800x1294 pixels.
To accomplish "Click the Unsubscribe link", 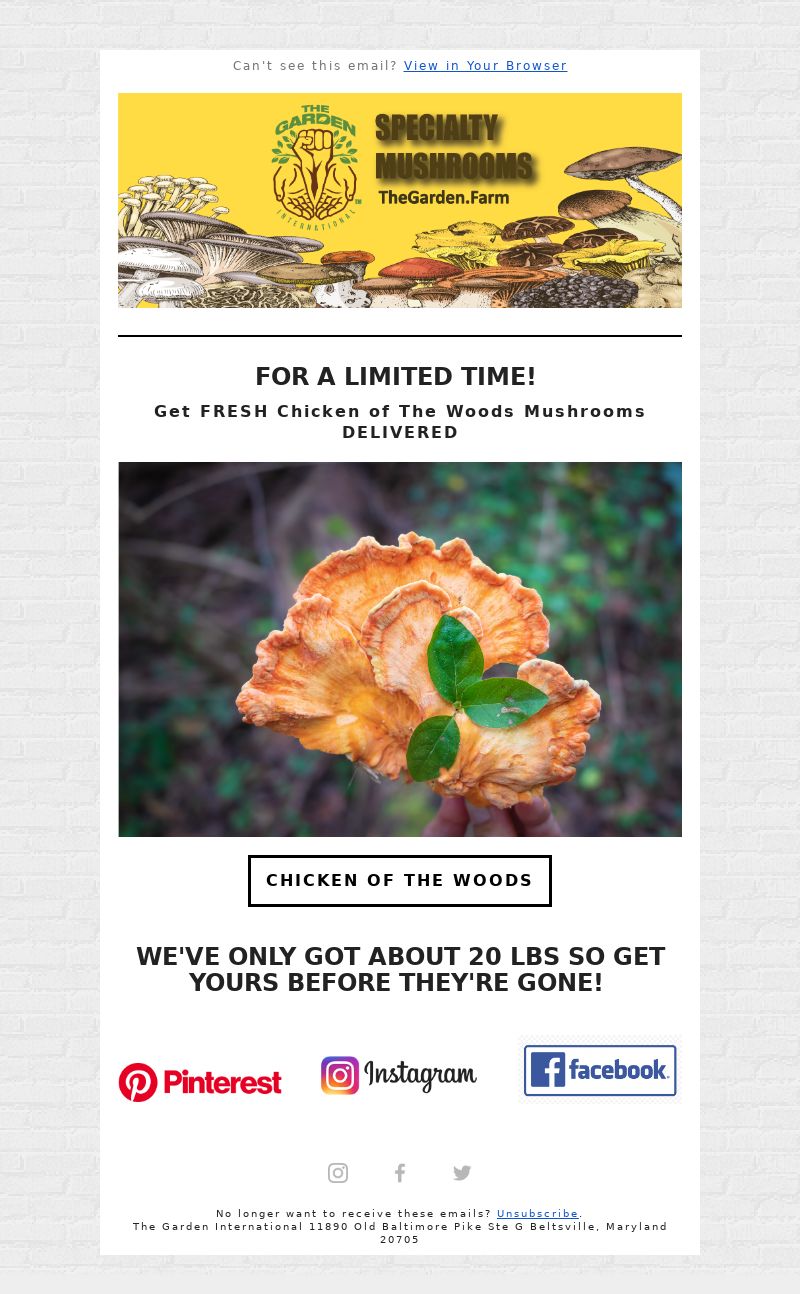I will tap(538, 1214).
